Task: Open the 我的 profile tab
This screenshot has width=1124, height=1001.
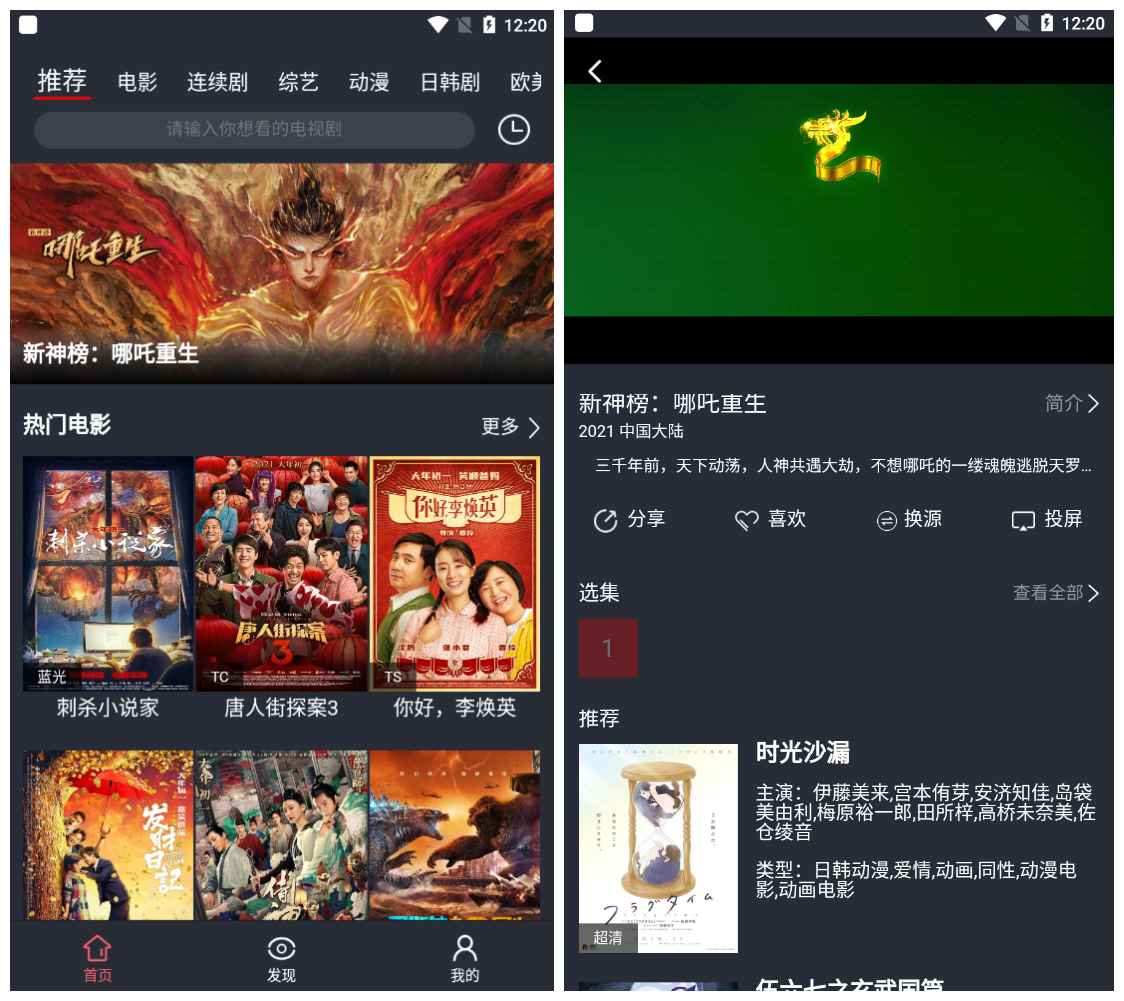Action: [x=464, y=958]
